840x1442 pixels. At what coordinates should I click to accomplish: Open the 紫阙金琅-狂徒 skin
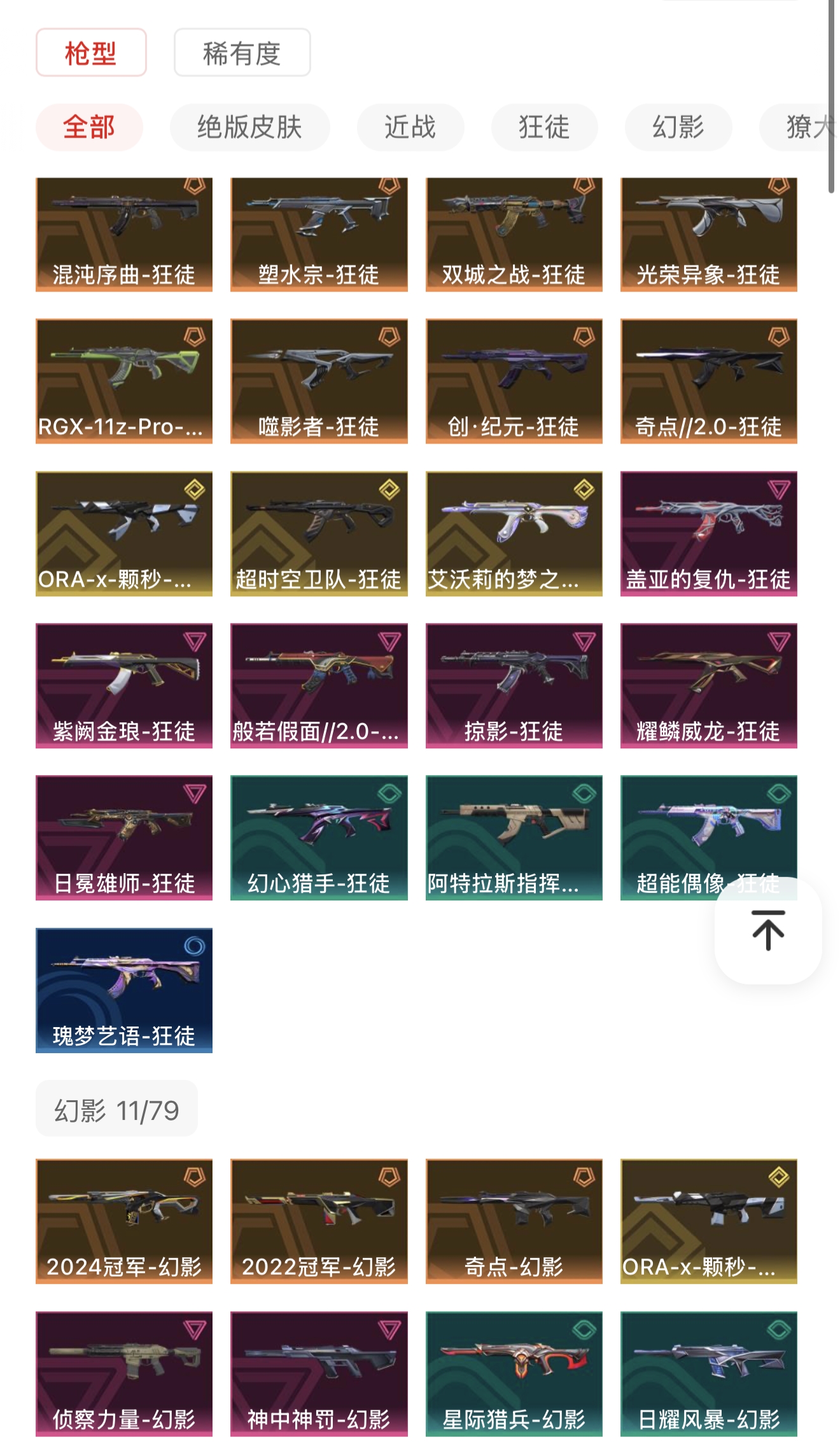[x=124, y=686]
